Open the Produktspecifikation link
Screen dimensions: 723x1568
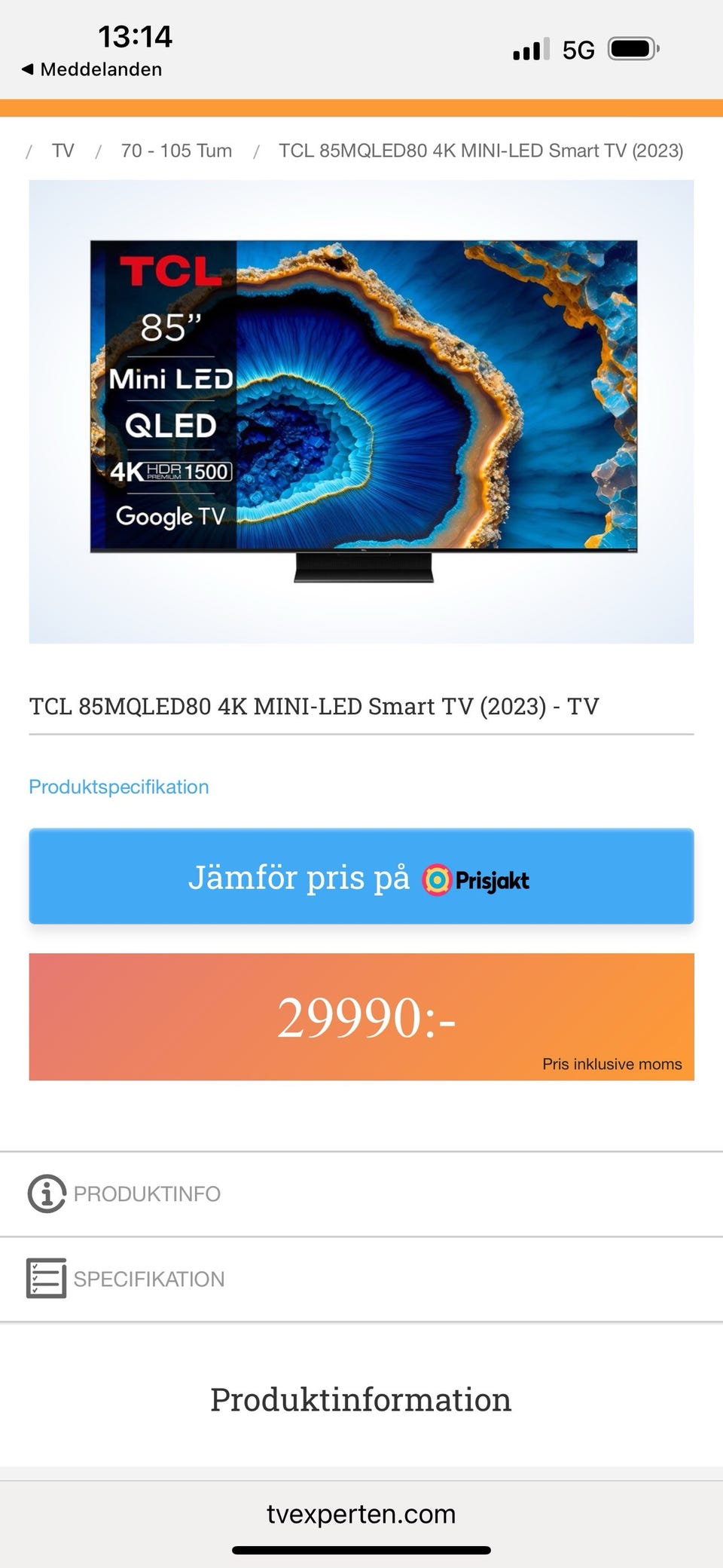[x=119, y=787]
